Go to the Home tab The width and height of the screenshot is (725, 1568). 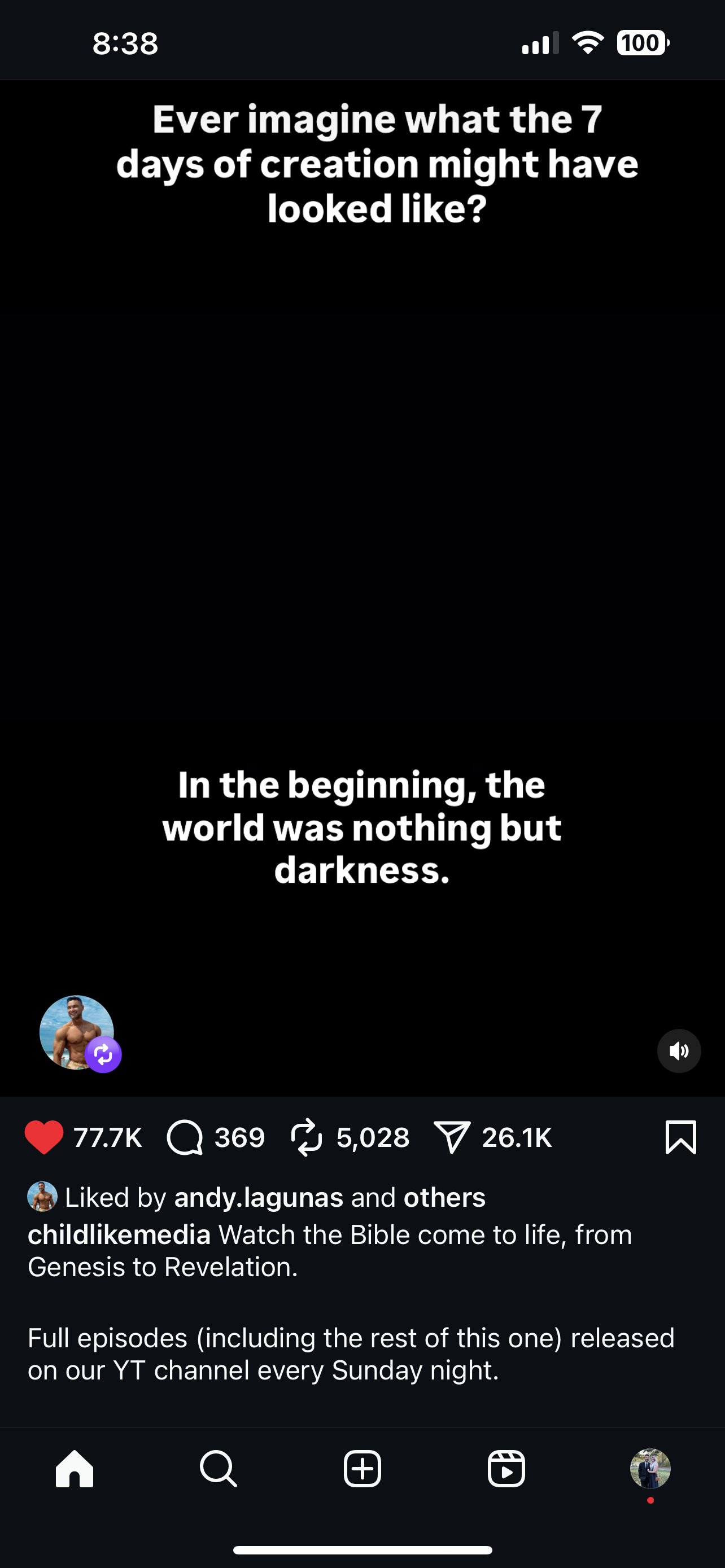pos(75,1468)
